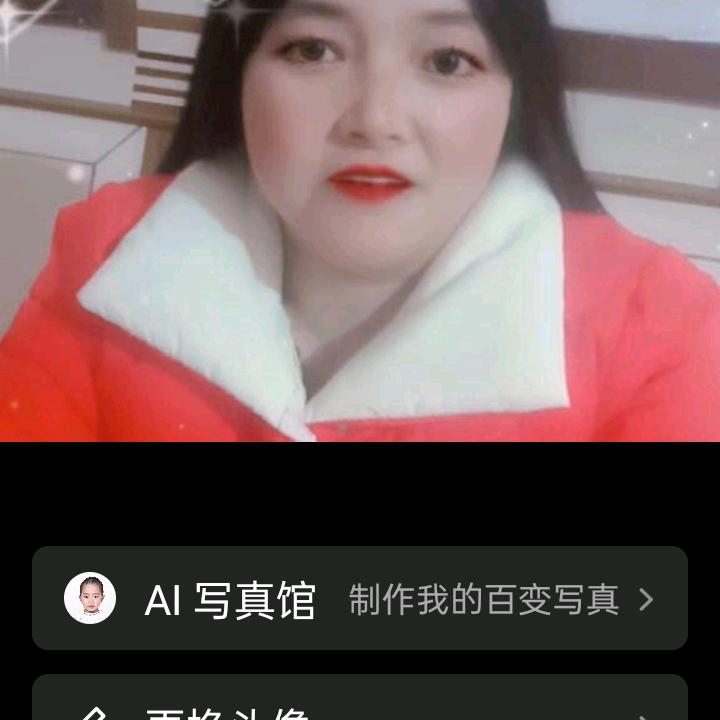View the avatar photo full screen
720x720 pixels.
tap(360, 220)
